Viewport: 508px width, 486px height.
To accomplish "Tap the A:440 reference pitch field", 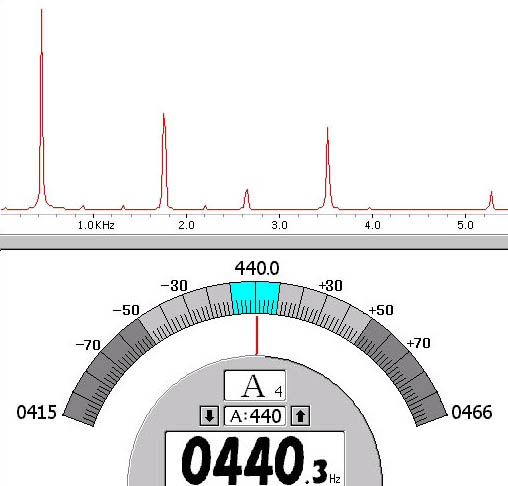I will 255,416.
